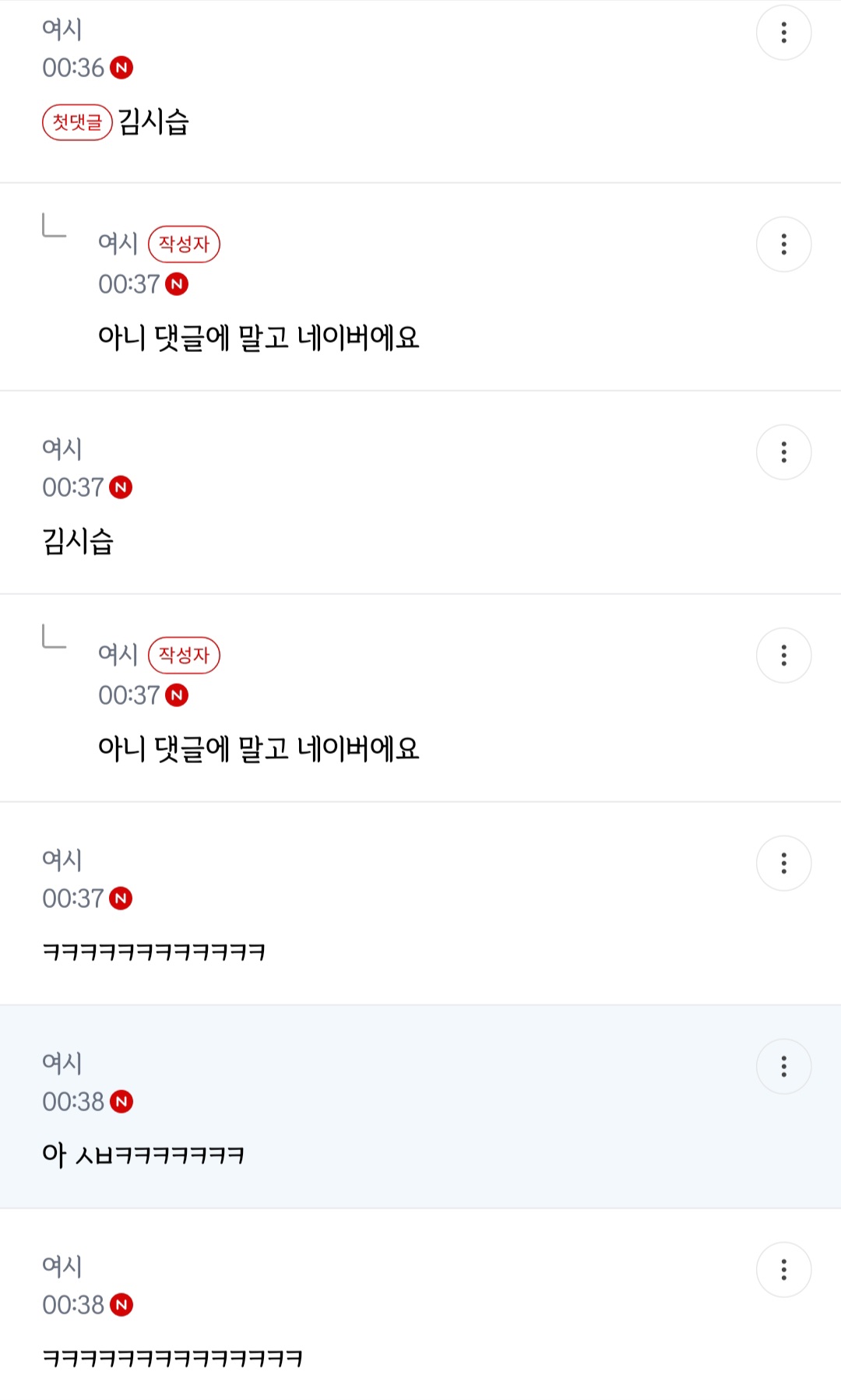Open the more options on second 작성자 reply
The height and width of the screenshot is (1400, 841).
click(x=783, y=656)
